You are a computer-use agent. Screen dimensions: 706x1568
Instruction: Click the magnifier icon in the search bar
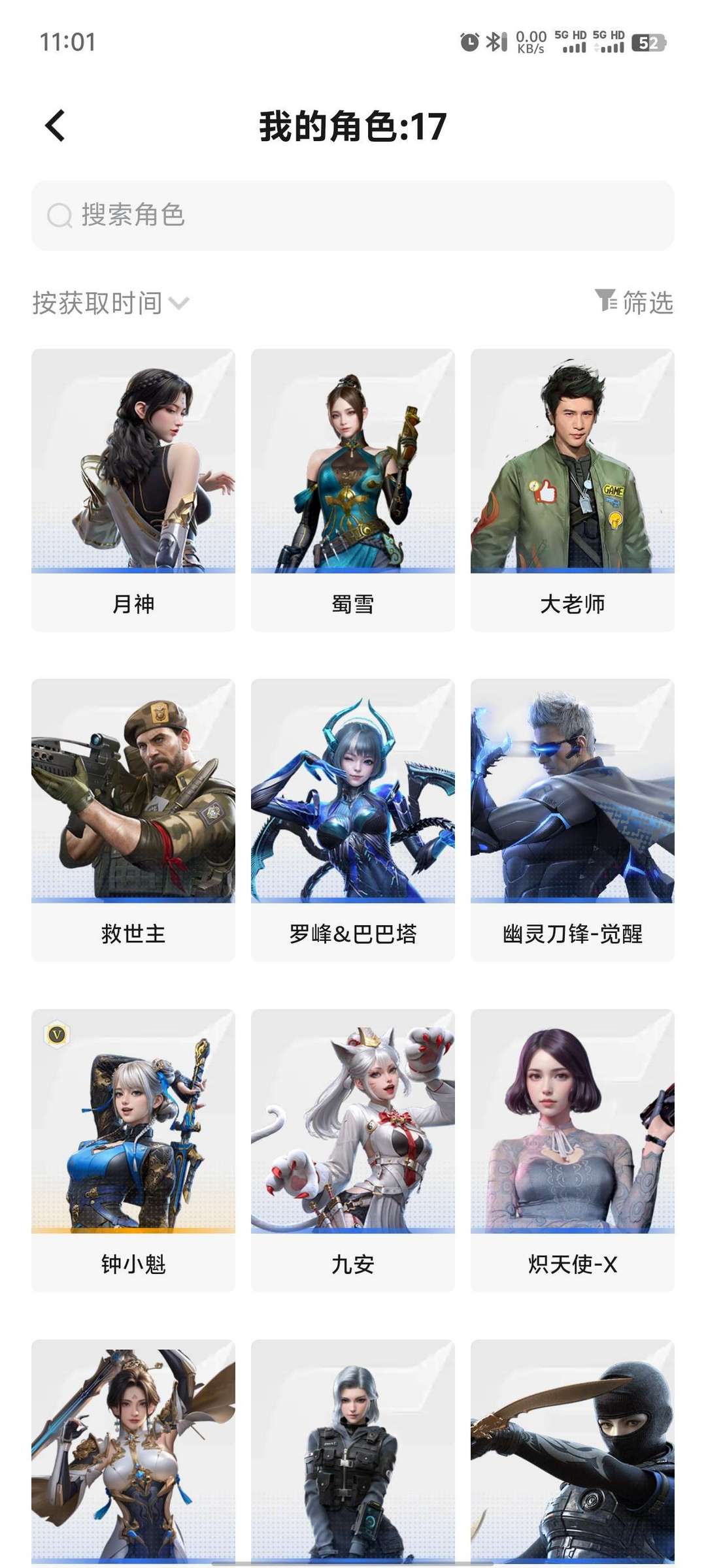tap(59, 215)
